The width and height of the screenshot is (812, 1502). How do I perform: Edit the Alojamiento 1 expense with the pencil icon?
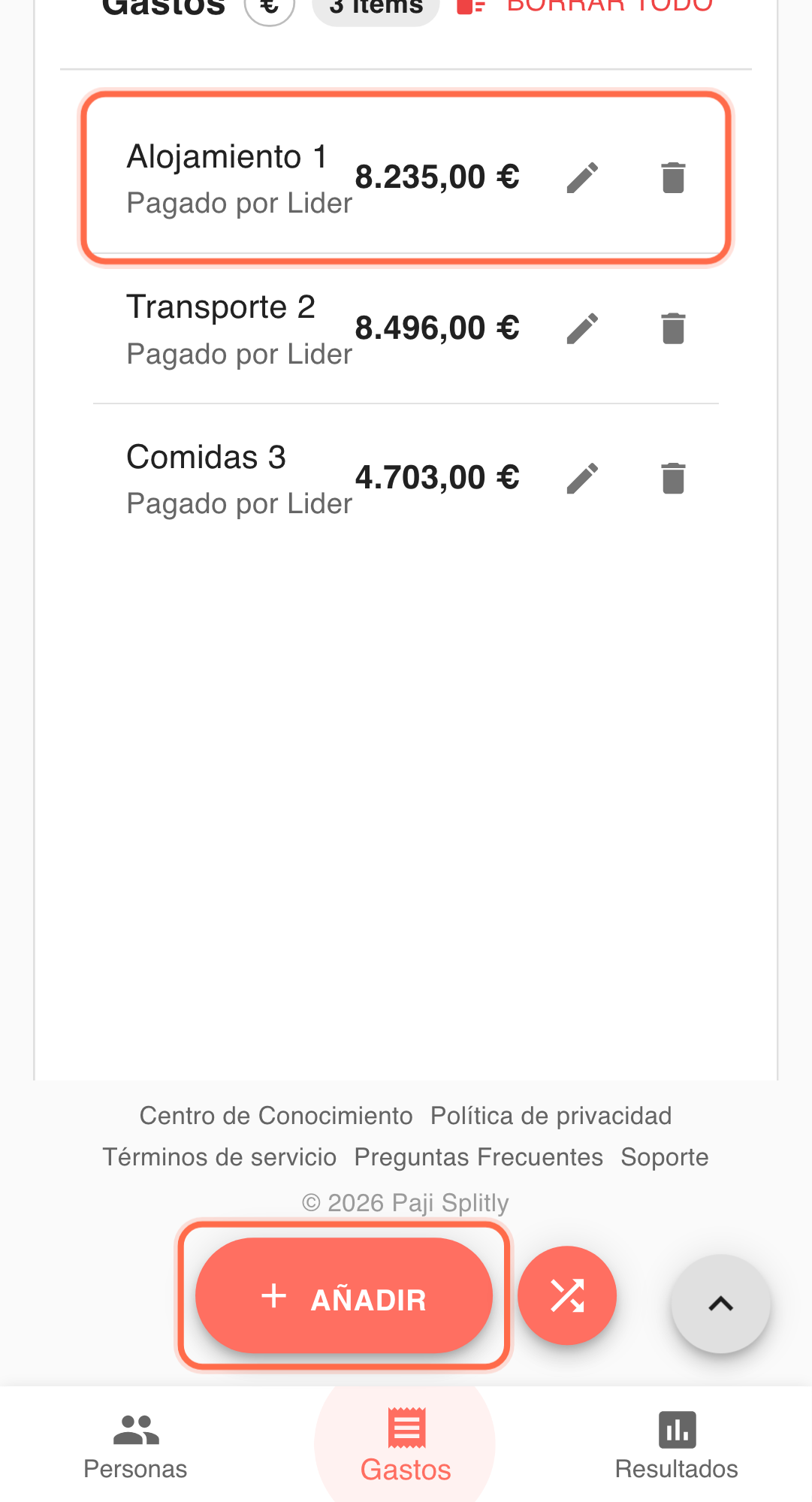582,177
